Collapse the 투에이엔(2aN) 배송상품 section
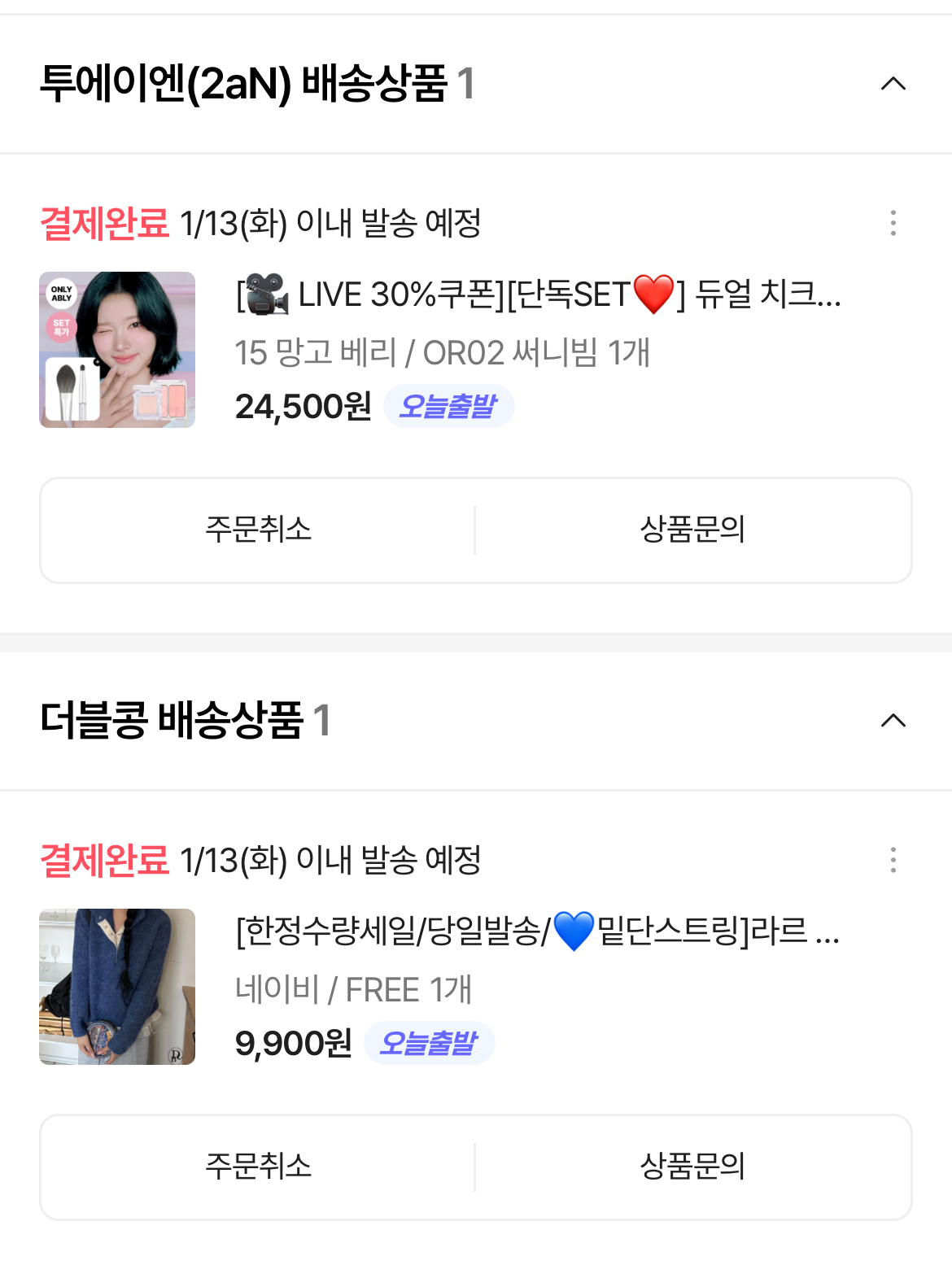952x1265 pixels. 893,84
